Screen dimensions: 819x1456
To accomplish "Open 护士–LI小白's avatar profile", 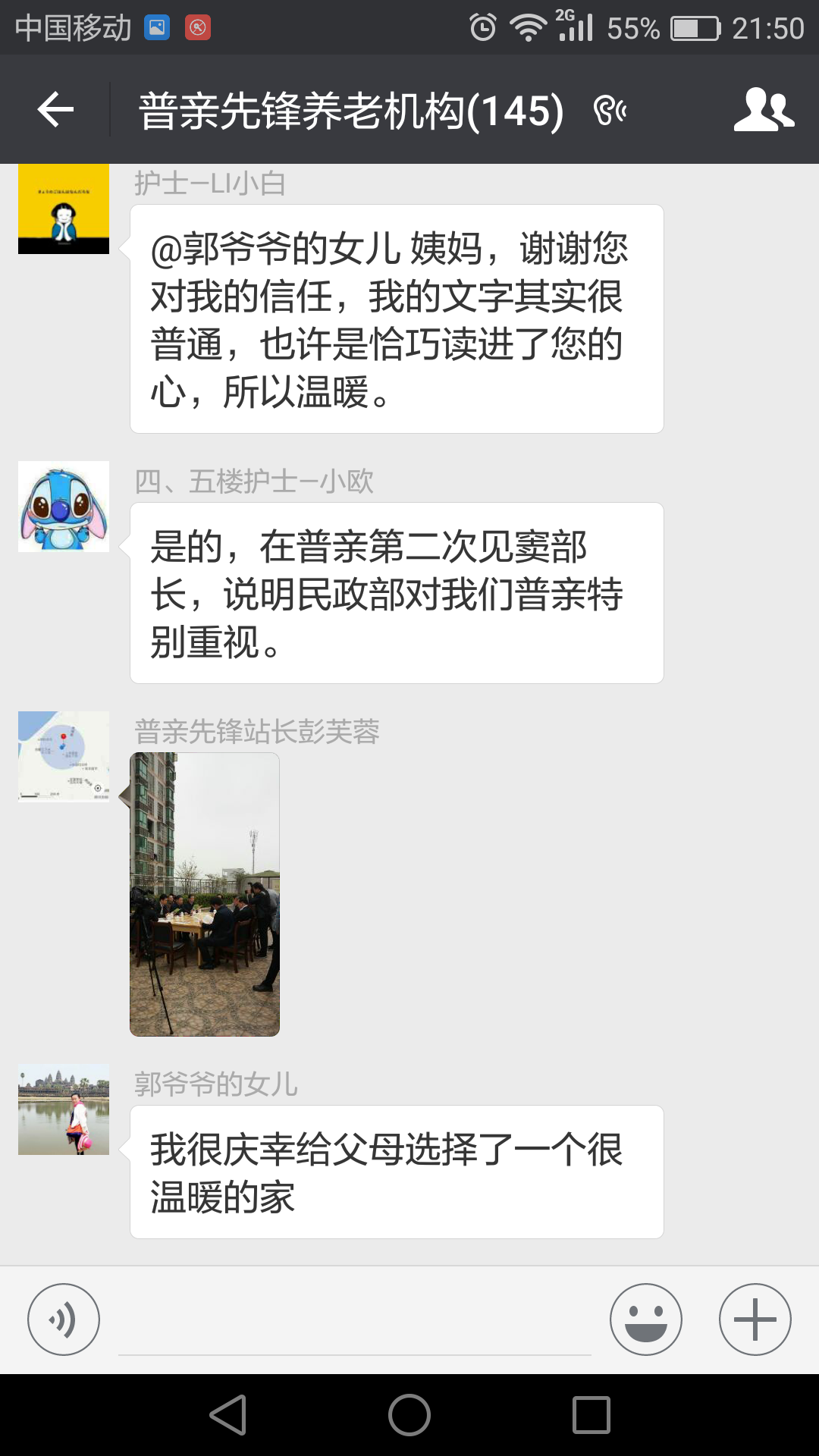I will click(64, 209).
